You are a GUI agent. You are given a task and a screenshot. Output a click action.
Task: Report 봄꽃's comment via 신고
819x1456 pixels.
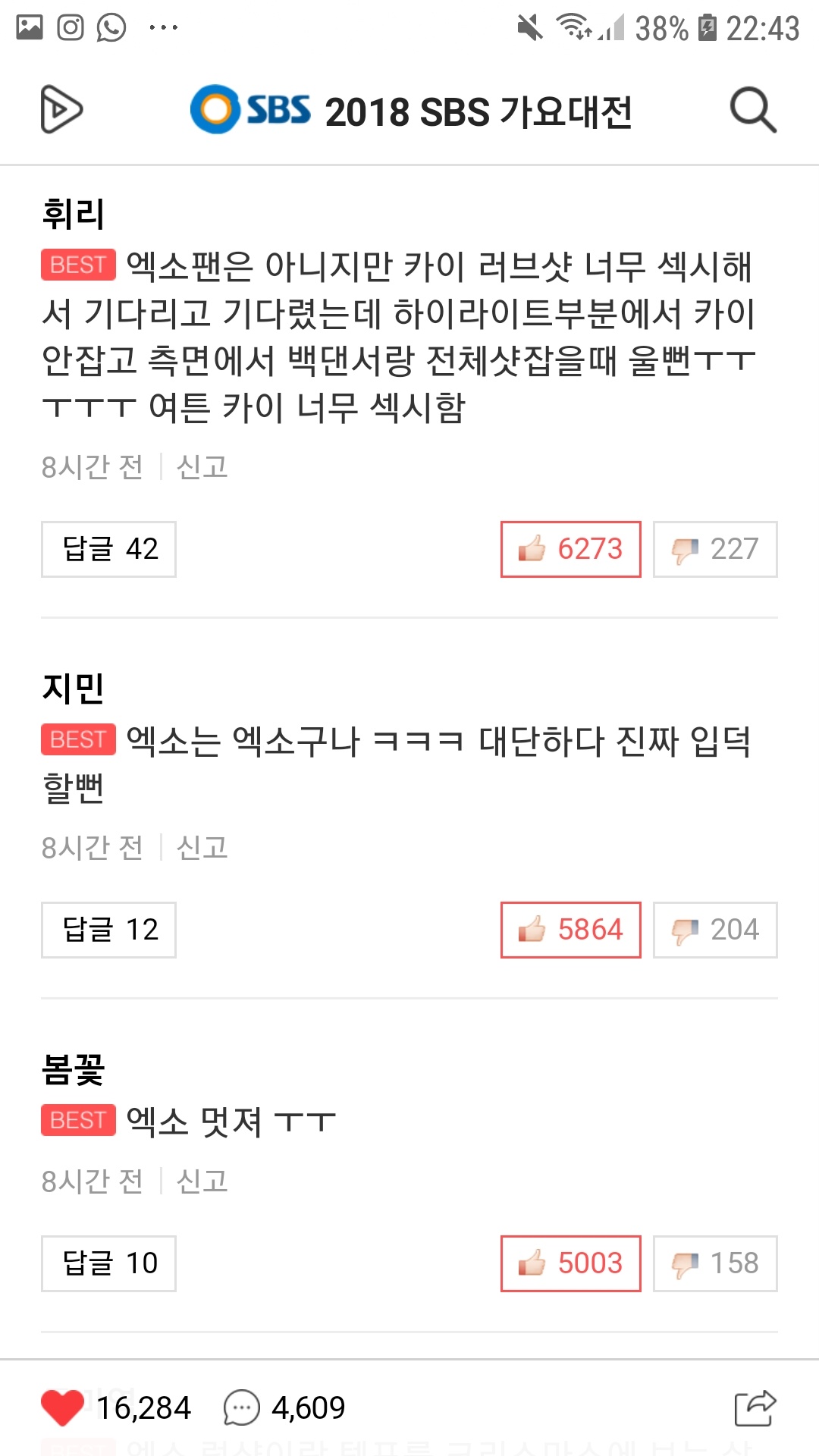[x=202, y=1181]
